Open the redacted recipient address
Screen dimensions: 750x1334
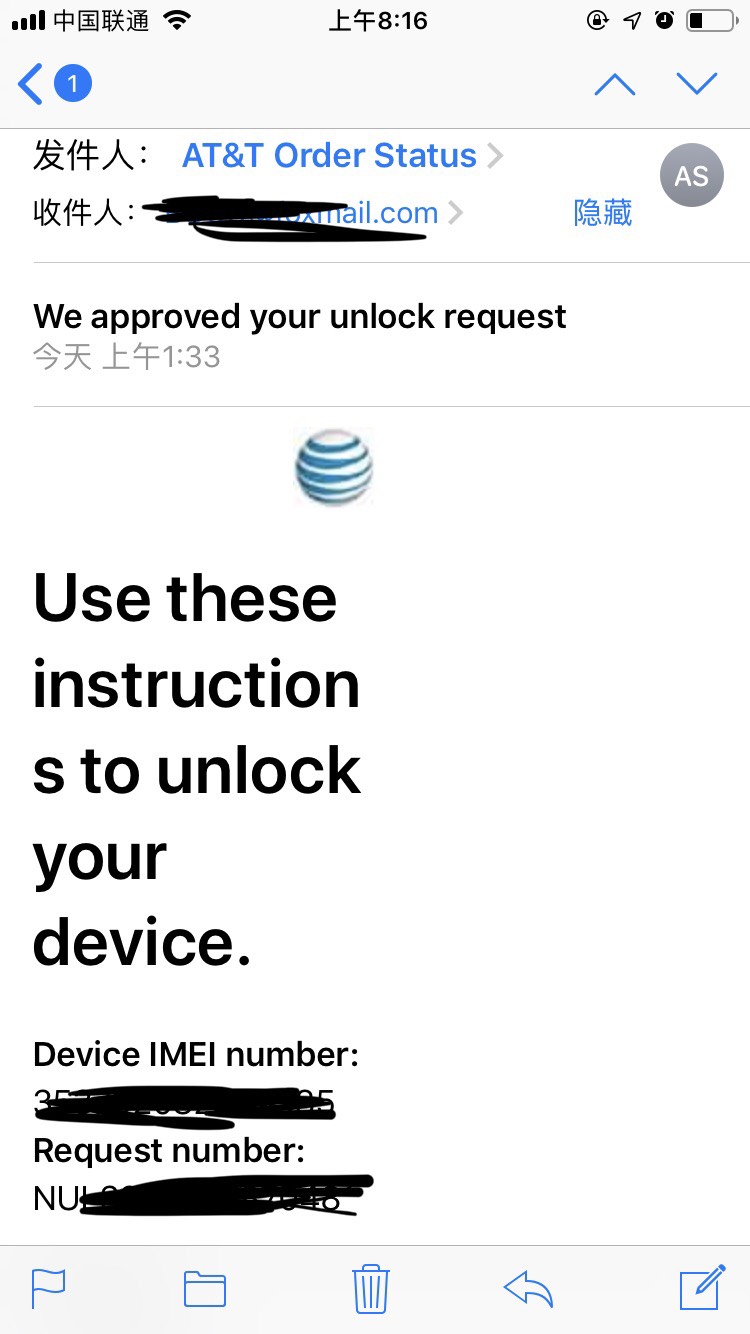(x=300, y=214)
